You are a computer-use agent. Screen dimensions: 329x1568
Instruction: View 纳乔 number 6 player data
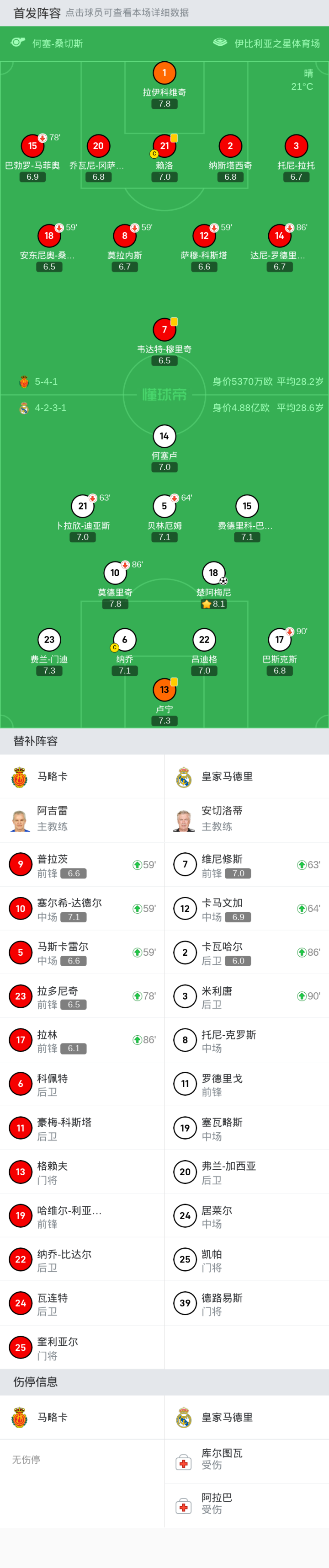[125, 640]
